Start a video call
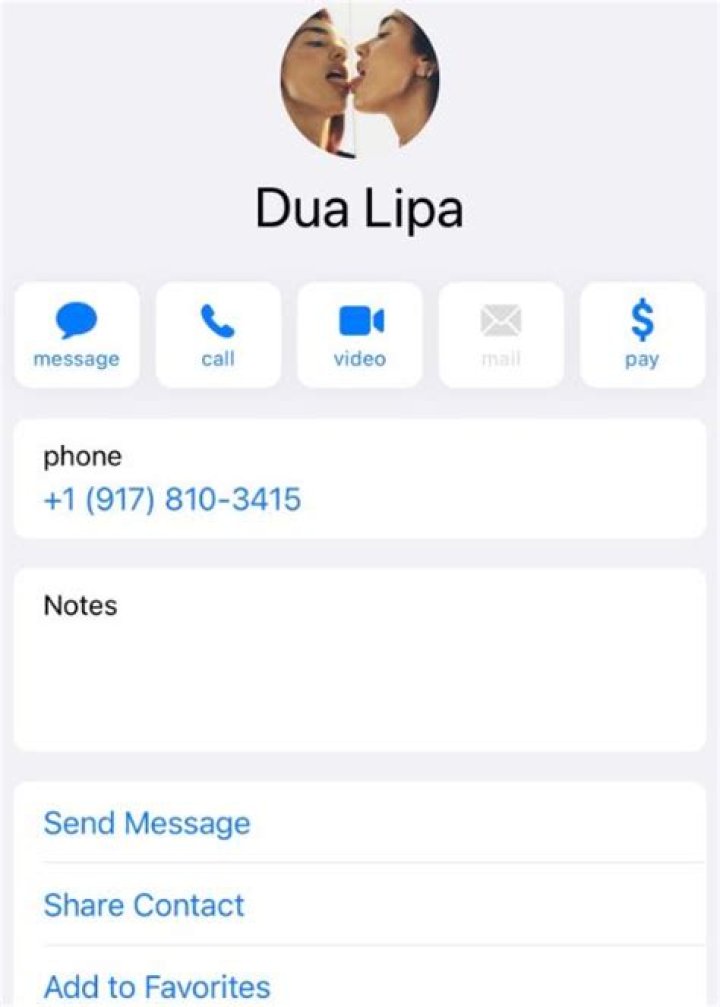The image size is (720, 1007). click(x=360, y=335)
